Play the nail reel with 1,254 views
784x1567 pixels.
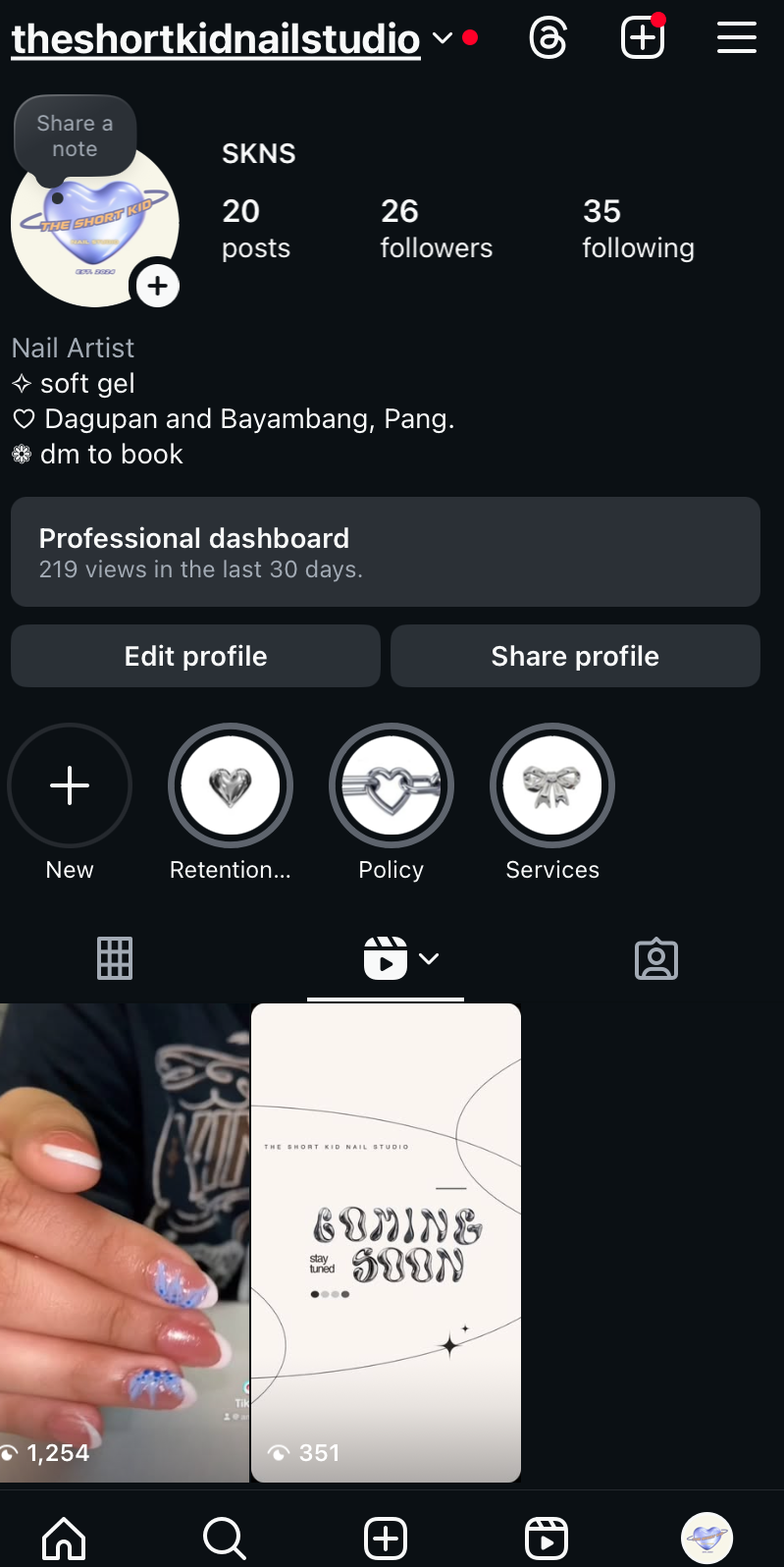pyautogui.click(x=124, y=1242)
